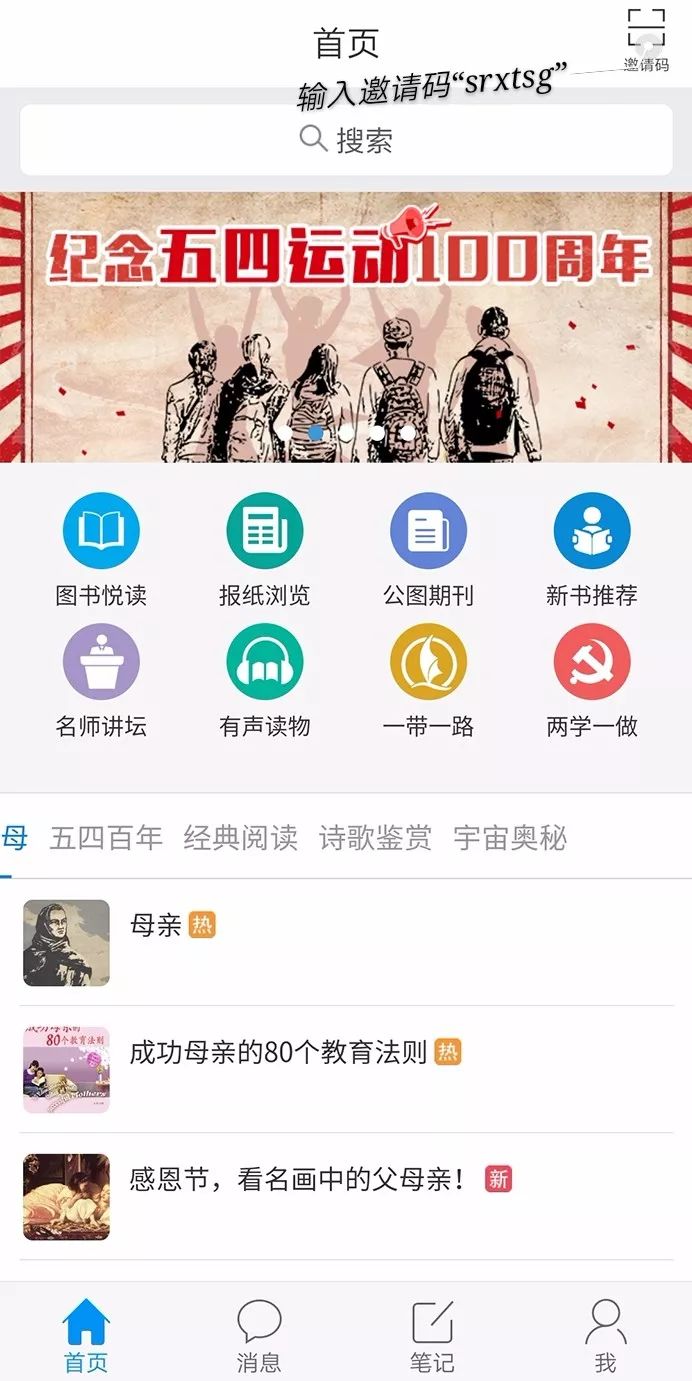Open 一带一路 section
This screenshot has width=692, height=1381.
pyautogui.click(x=428, y=680)
